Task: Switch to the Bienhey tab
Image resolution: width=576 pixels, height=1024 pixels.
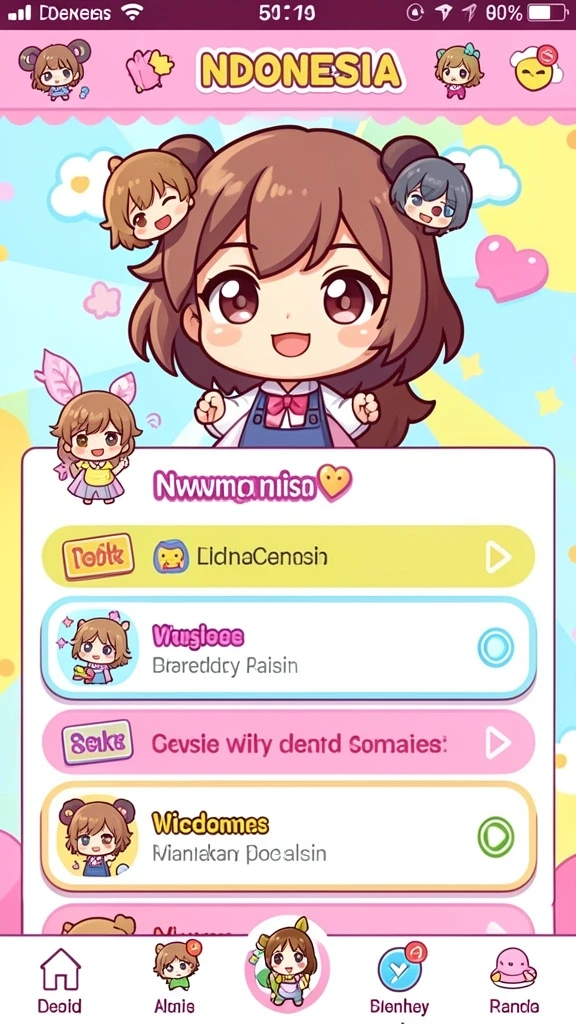Action: coord(400,978)
